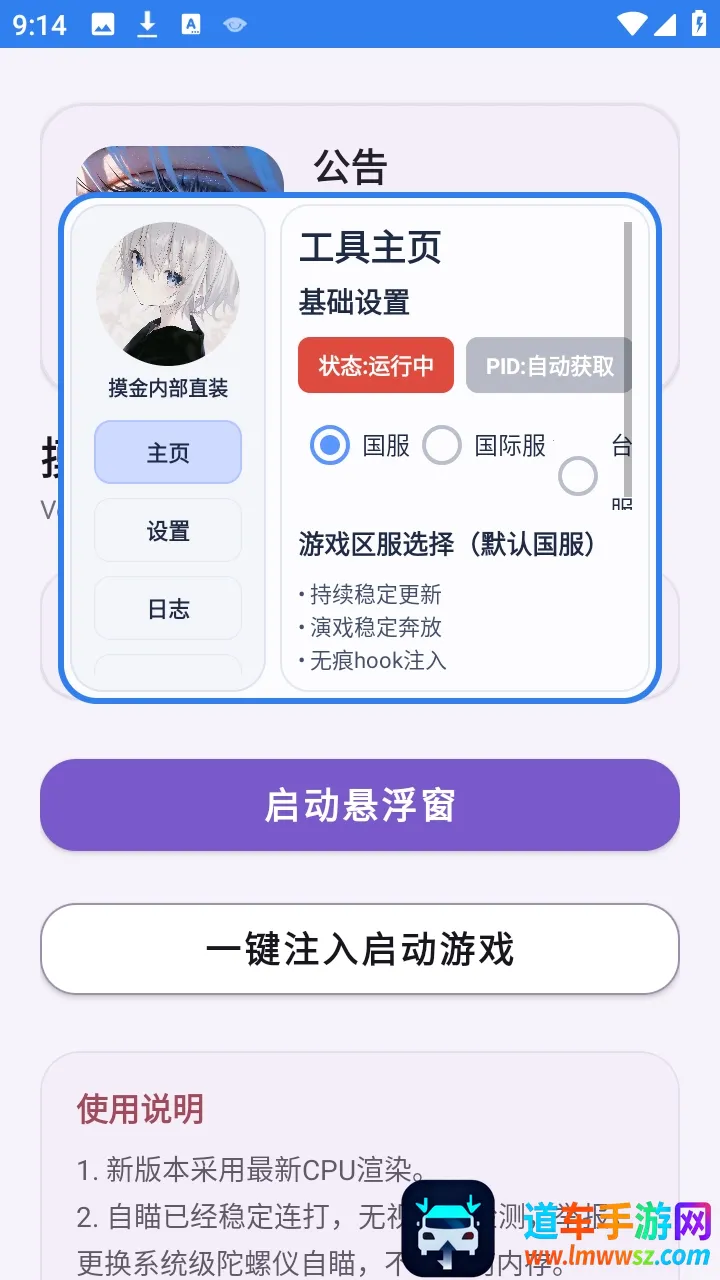
Task: Open the 设置 section
Action: click(x=168, y=530)
